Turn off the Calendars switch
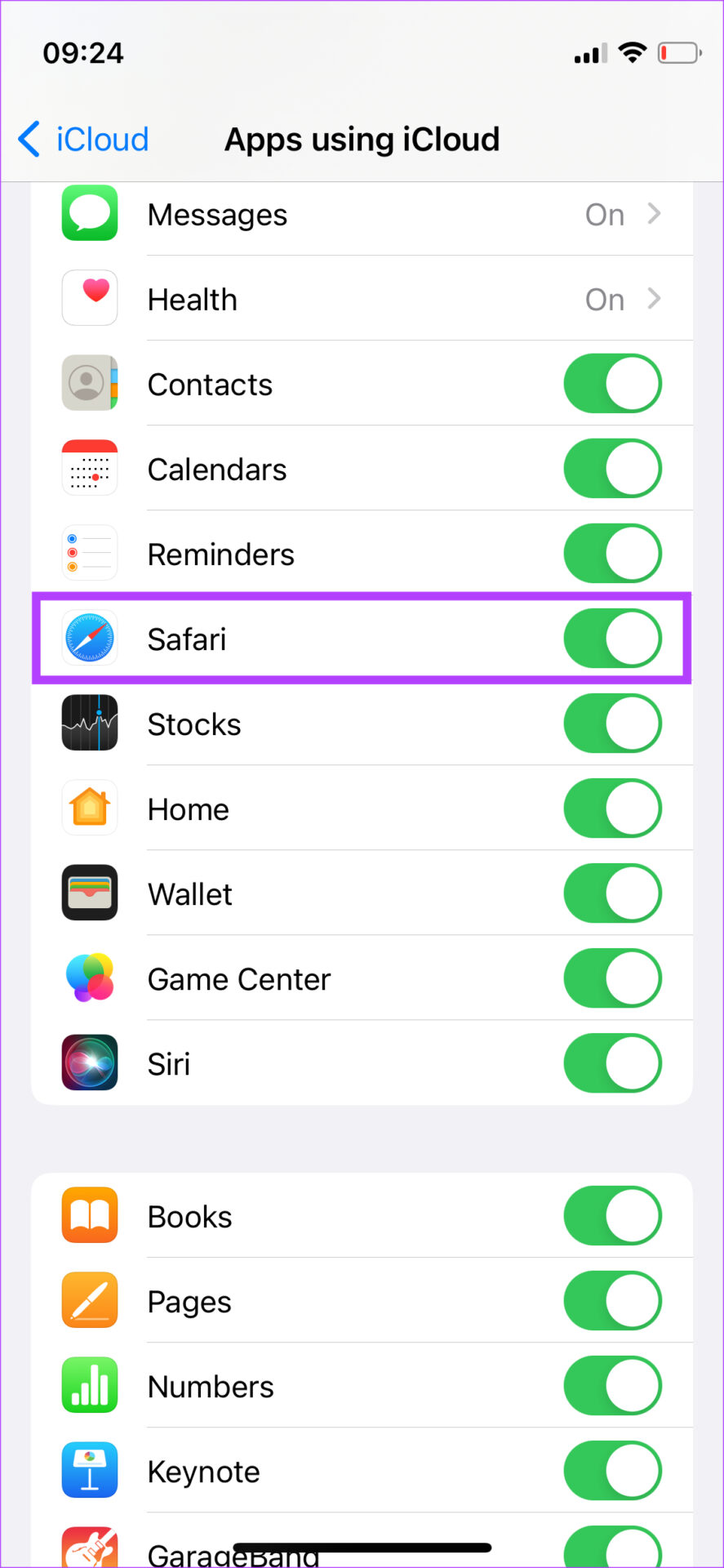 coord(612,469)
